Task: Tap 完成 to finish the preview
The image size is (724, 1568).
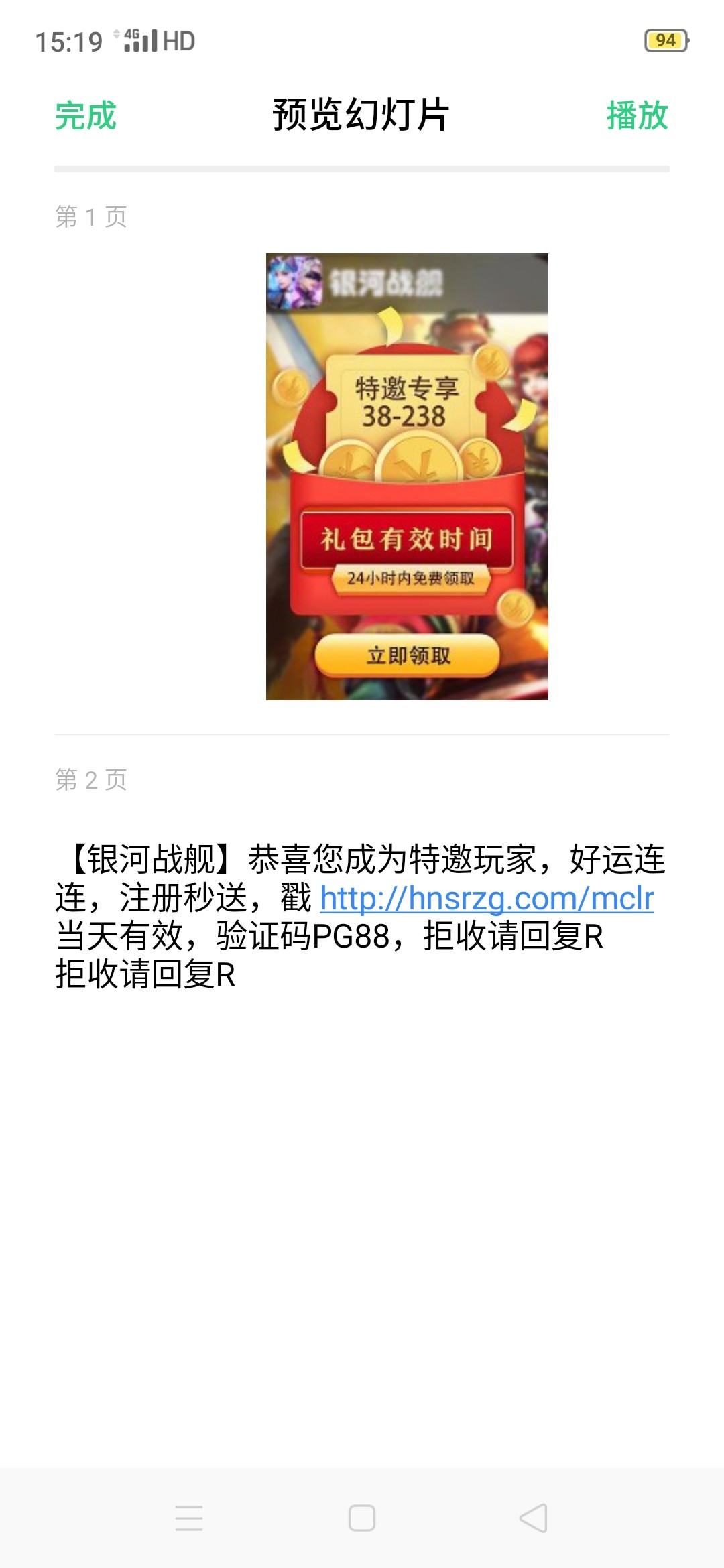Action: 86,115
